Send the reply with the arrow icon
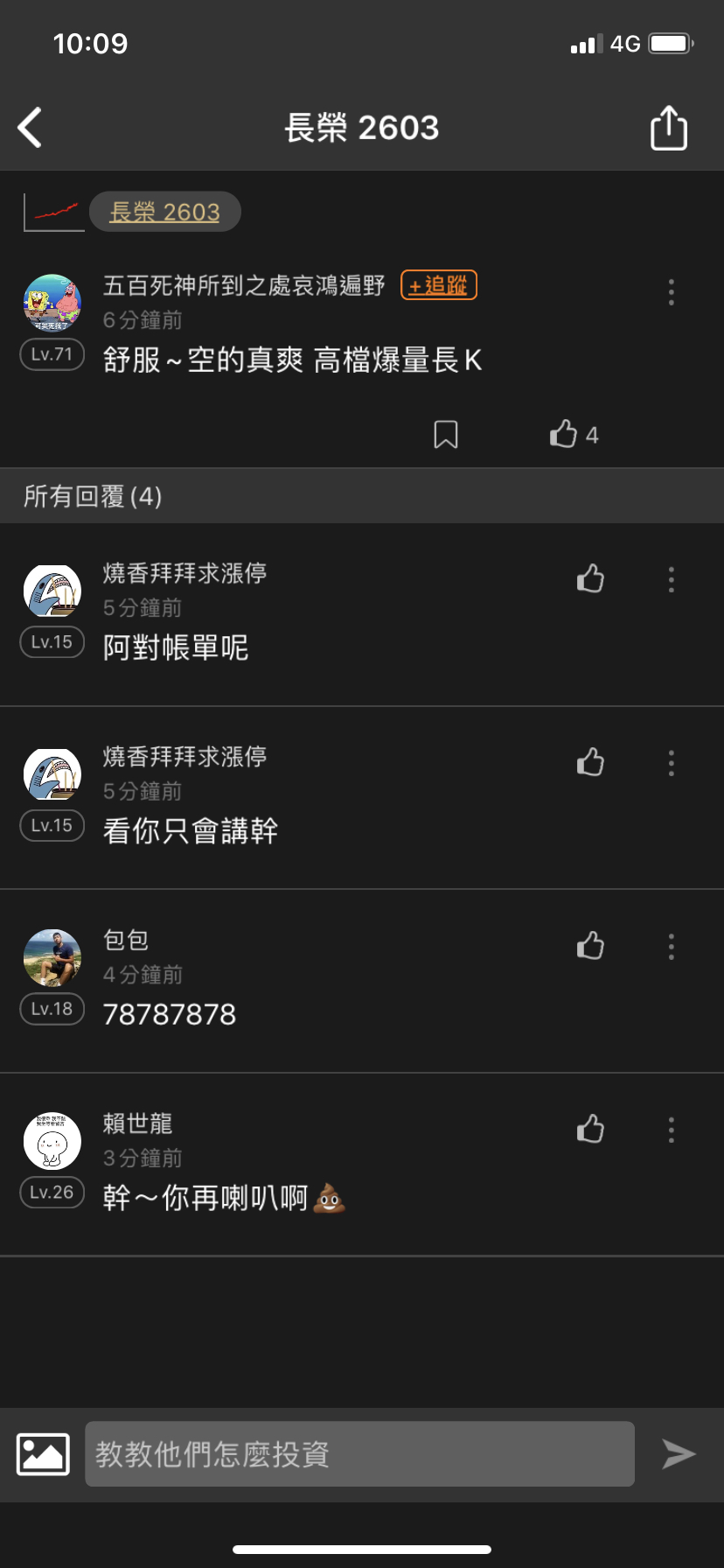This screenshot has height=1568, width=724. click(x=679, y=1454)
